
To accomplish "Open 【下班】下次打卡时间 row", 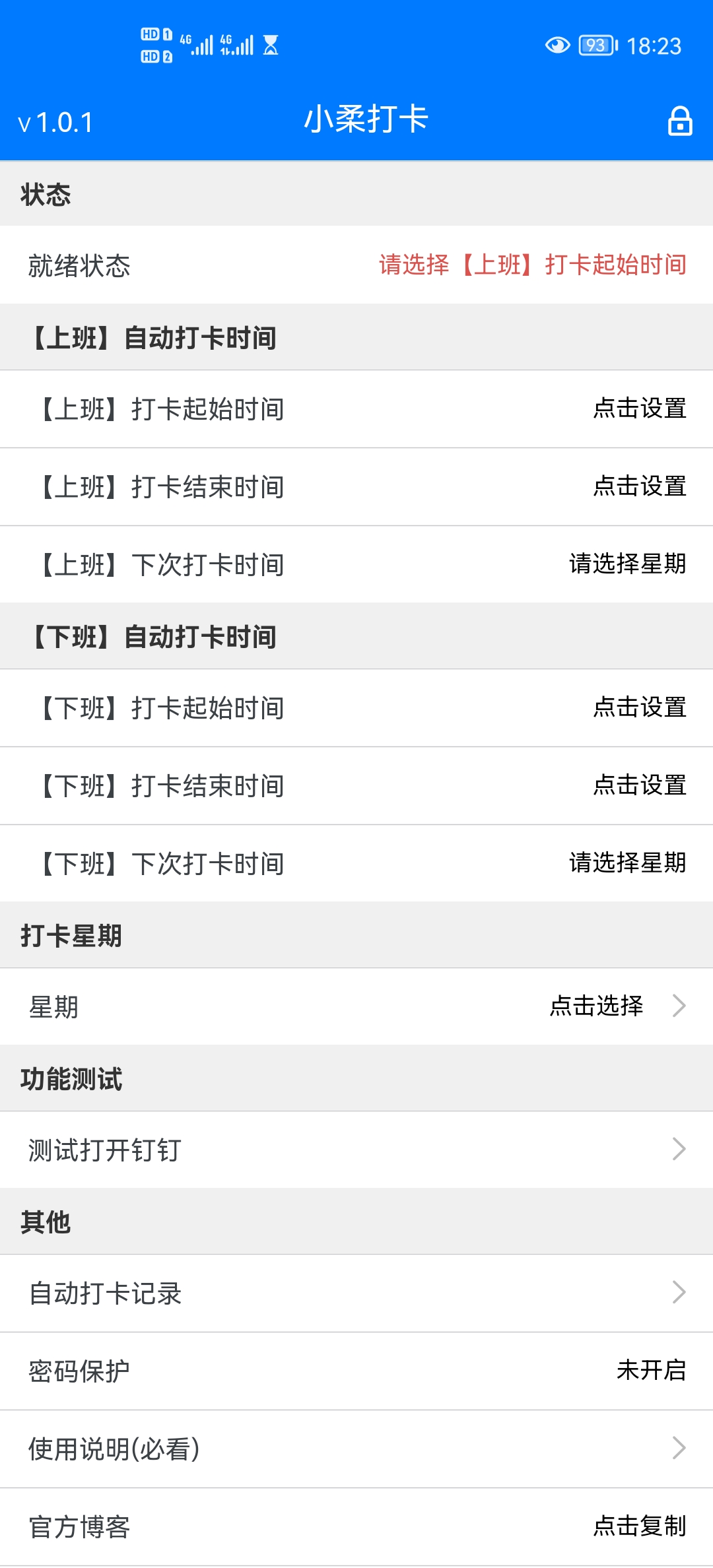I will [x=356, y=864].
